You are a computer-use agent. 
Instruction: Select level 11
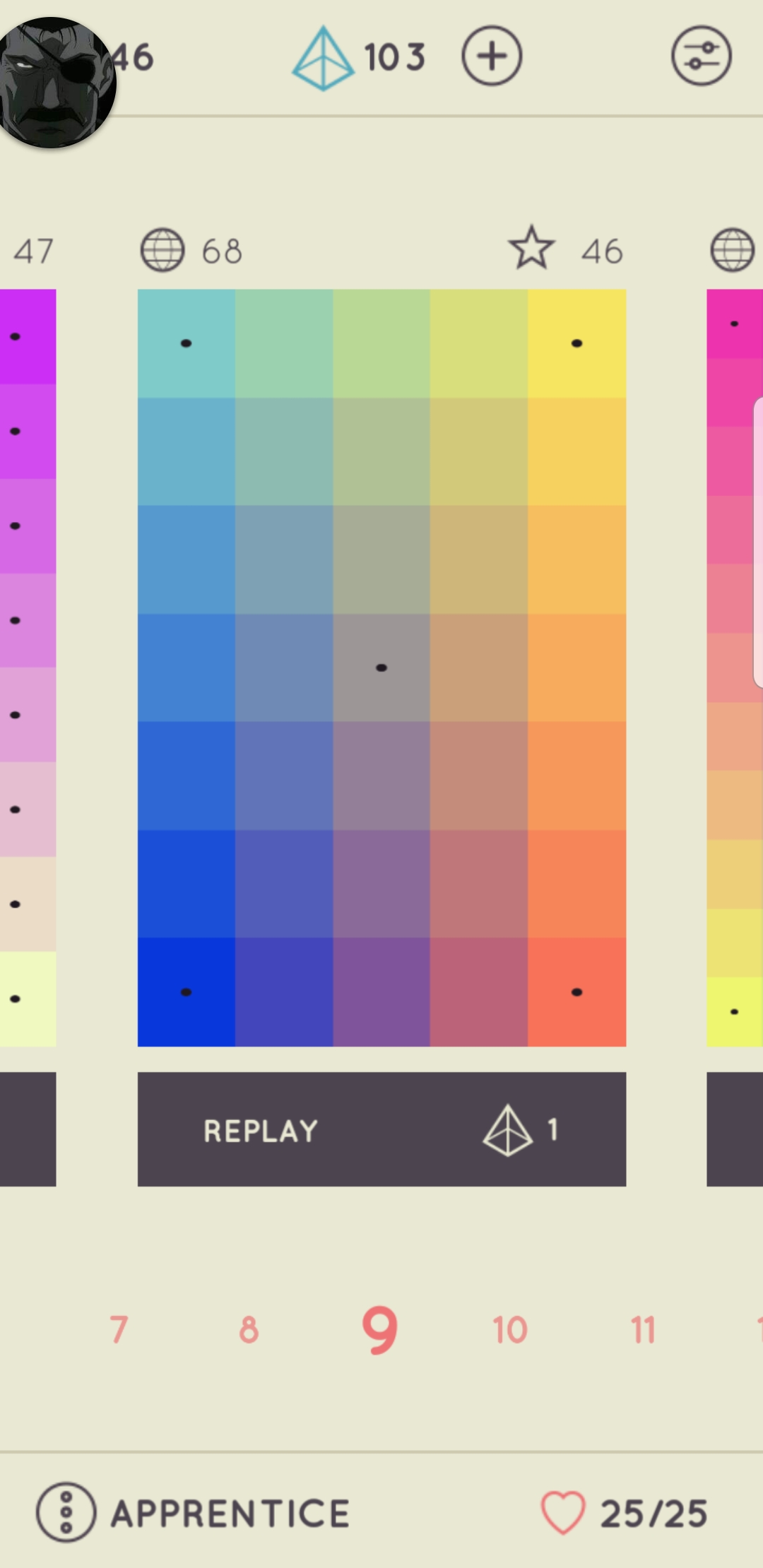pos(642,1329)
